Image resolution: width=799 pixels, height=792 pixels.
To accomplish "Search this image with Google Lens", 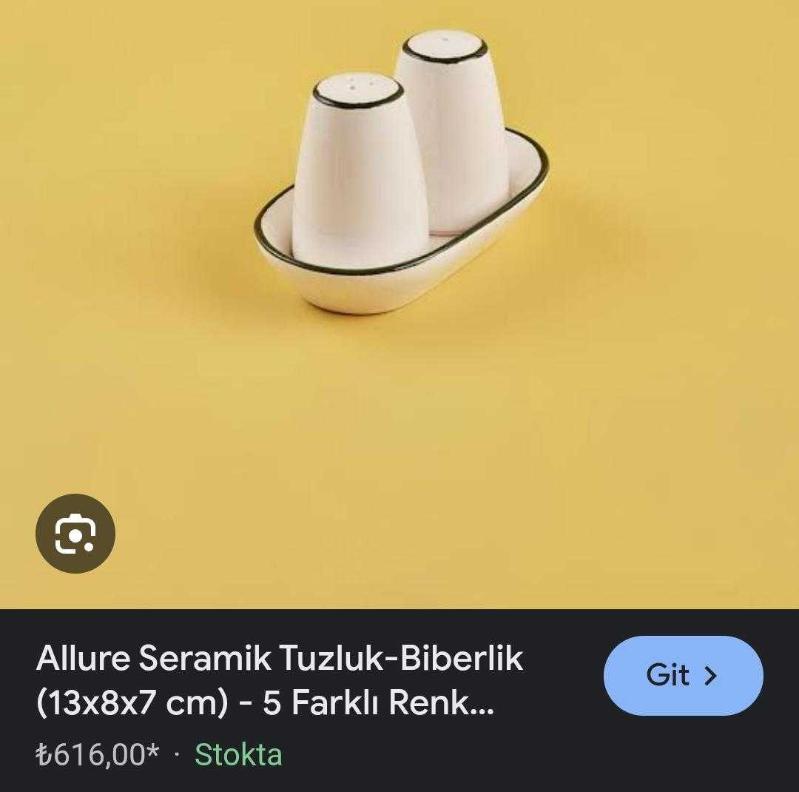I will pyautogui.click(x=75, y=533).
